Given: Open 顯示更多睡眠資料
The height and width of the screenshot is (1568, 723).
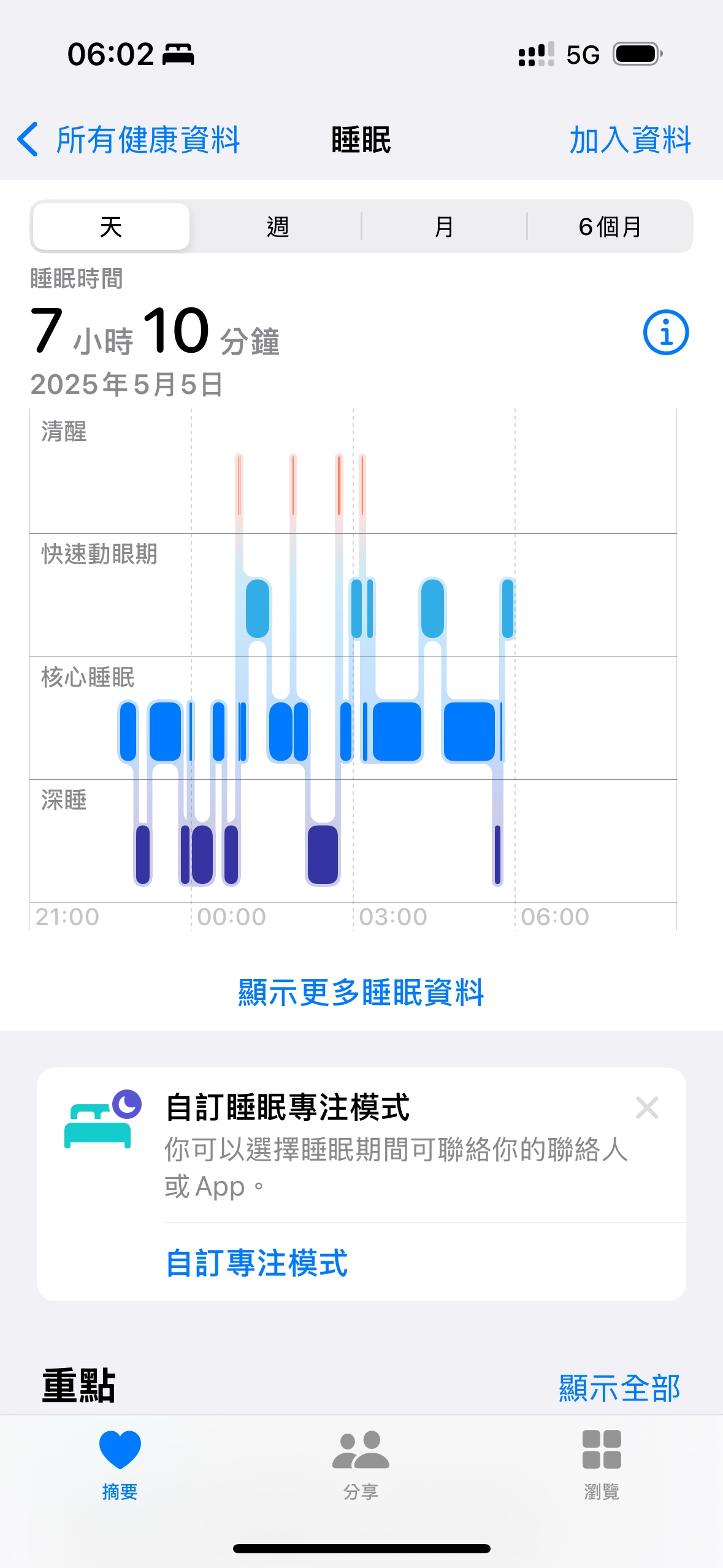Looking at the screenshot, I should coord(361,992).
